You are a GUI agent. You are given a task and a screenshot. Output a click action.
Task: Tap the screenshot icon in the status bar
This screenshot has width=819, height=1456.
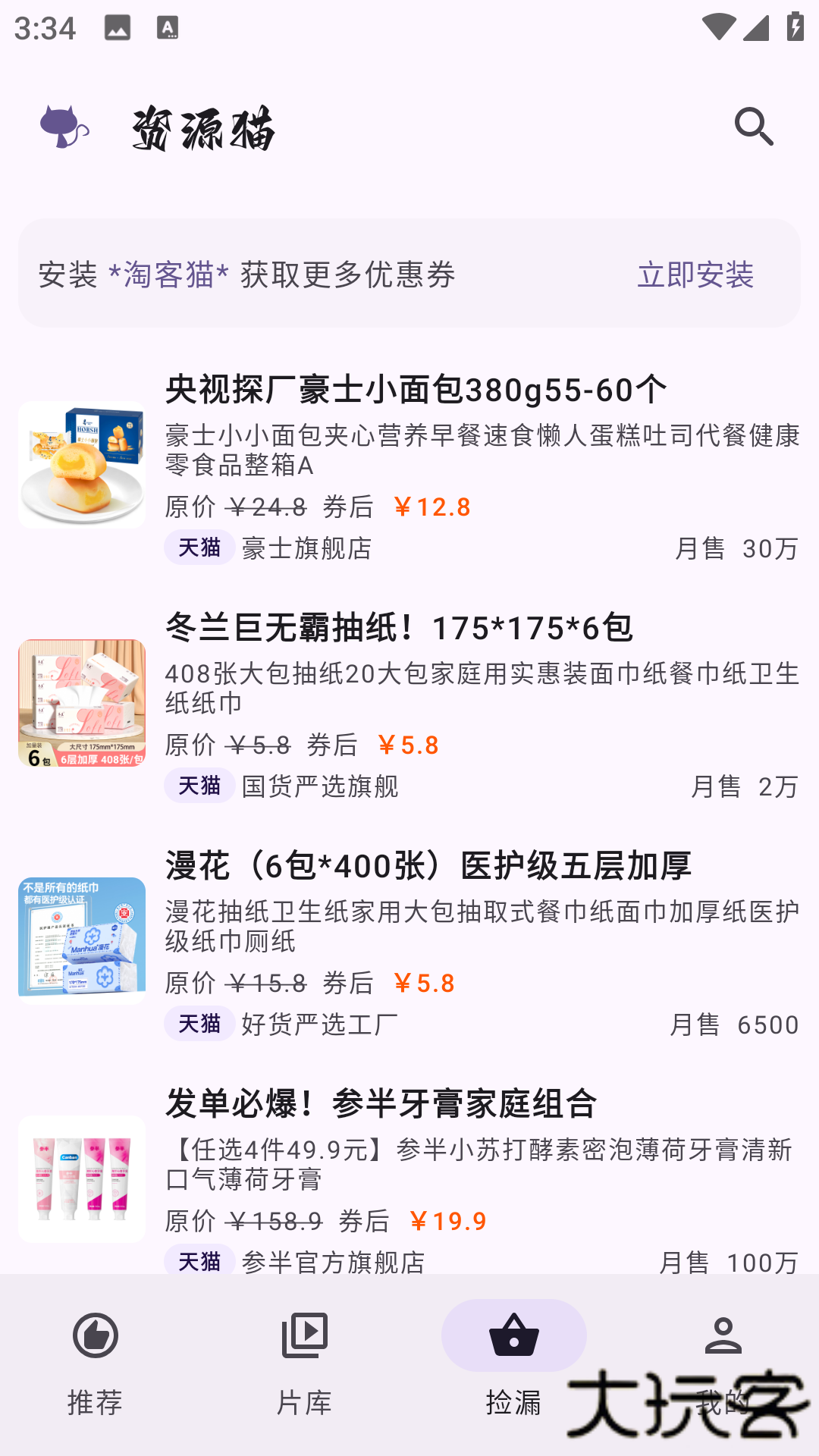click(118, 27)
